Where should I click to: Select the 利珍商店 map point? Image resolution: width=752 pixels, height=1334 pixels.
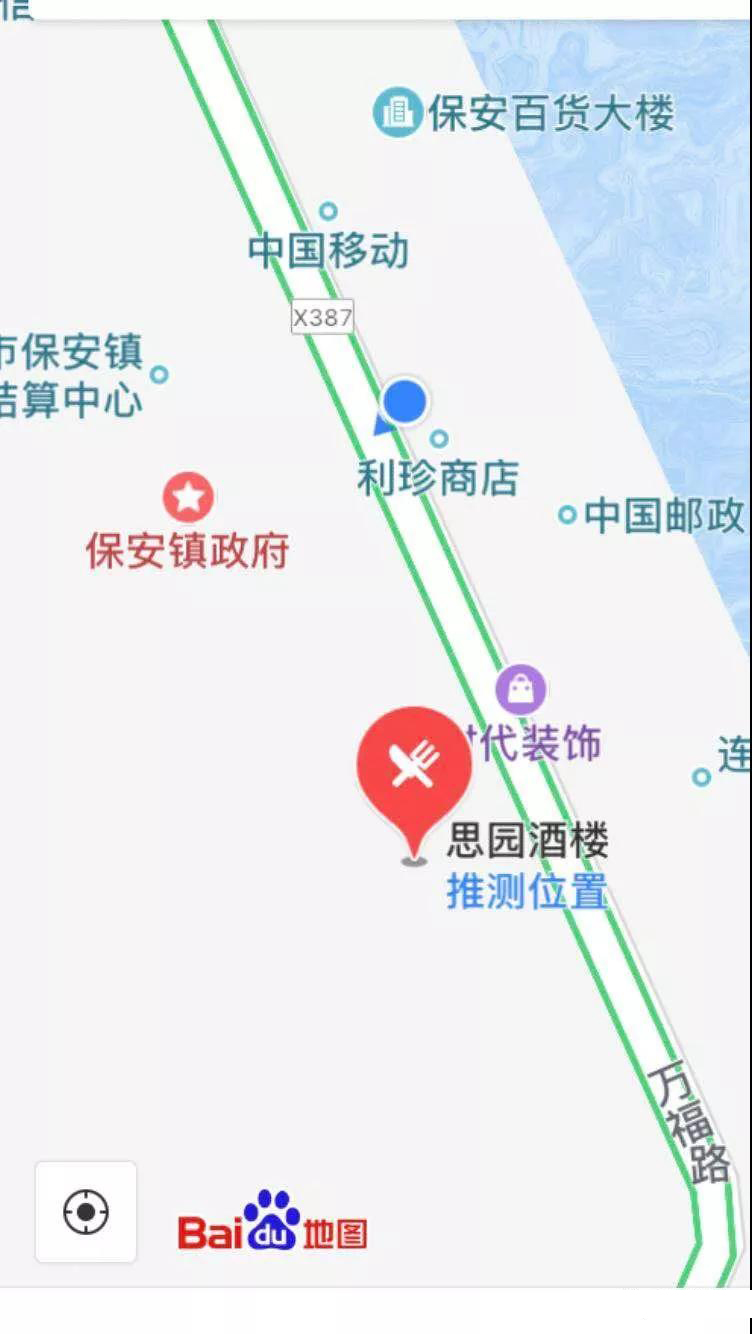point(439,439)
